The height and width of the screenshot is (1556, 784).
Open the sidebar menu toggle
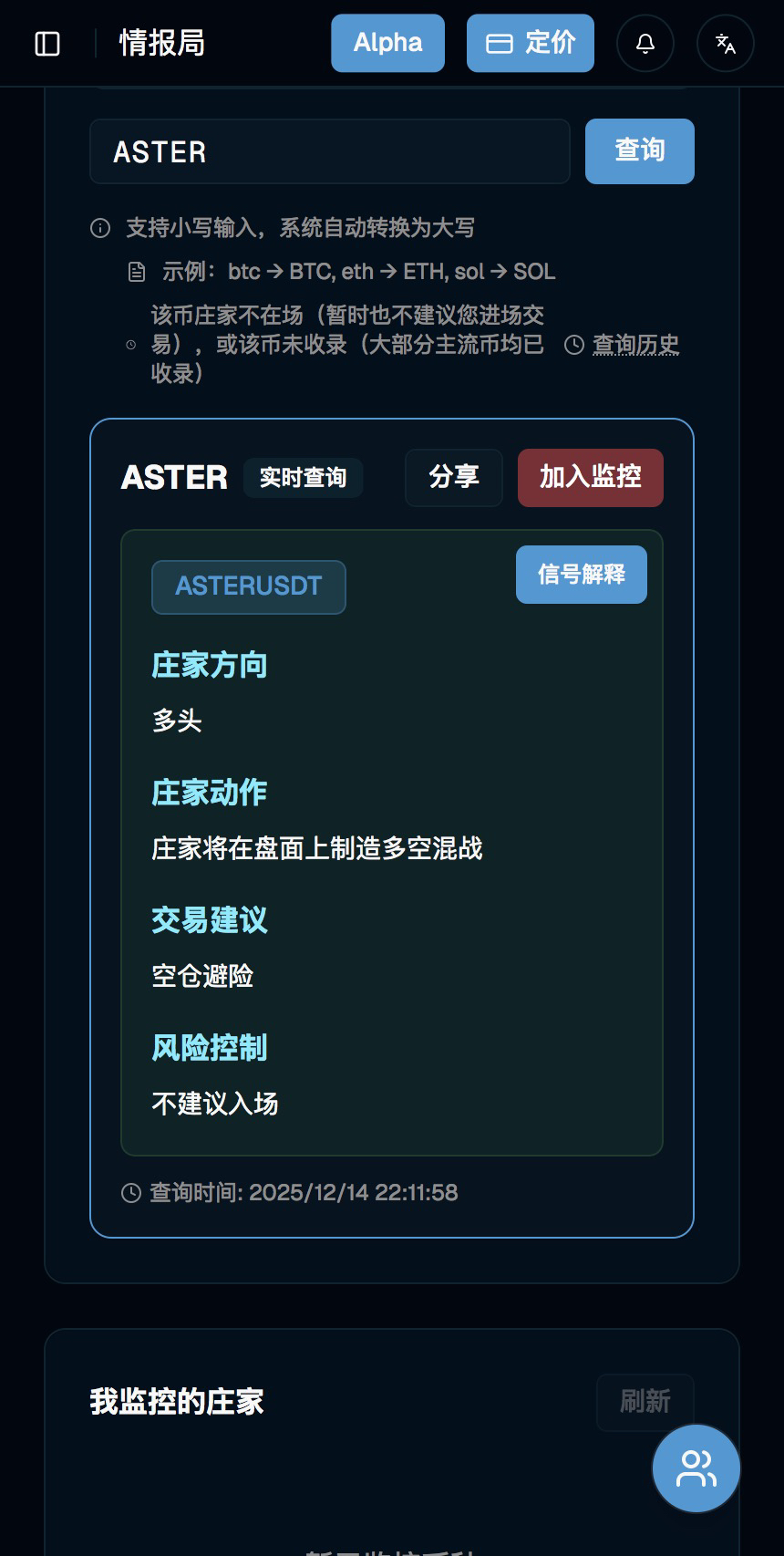[47, 44]
